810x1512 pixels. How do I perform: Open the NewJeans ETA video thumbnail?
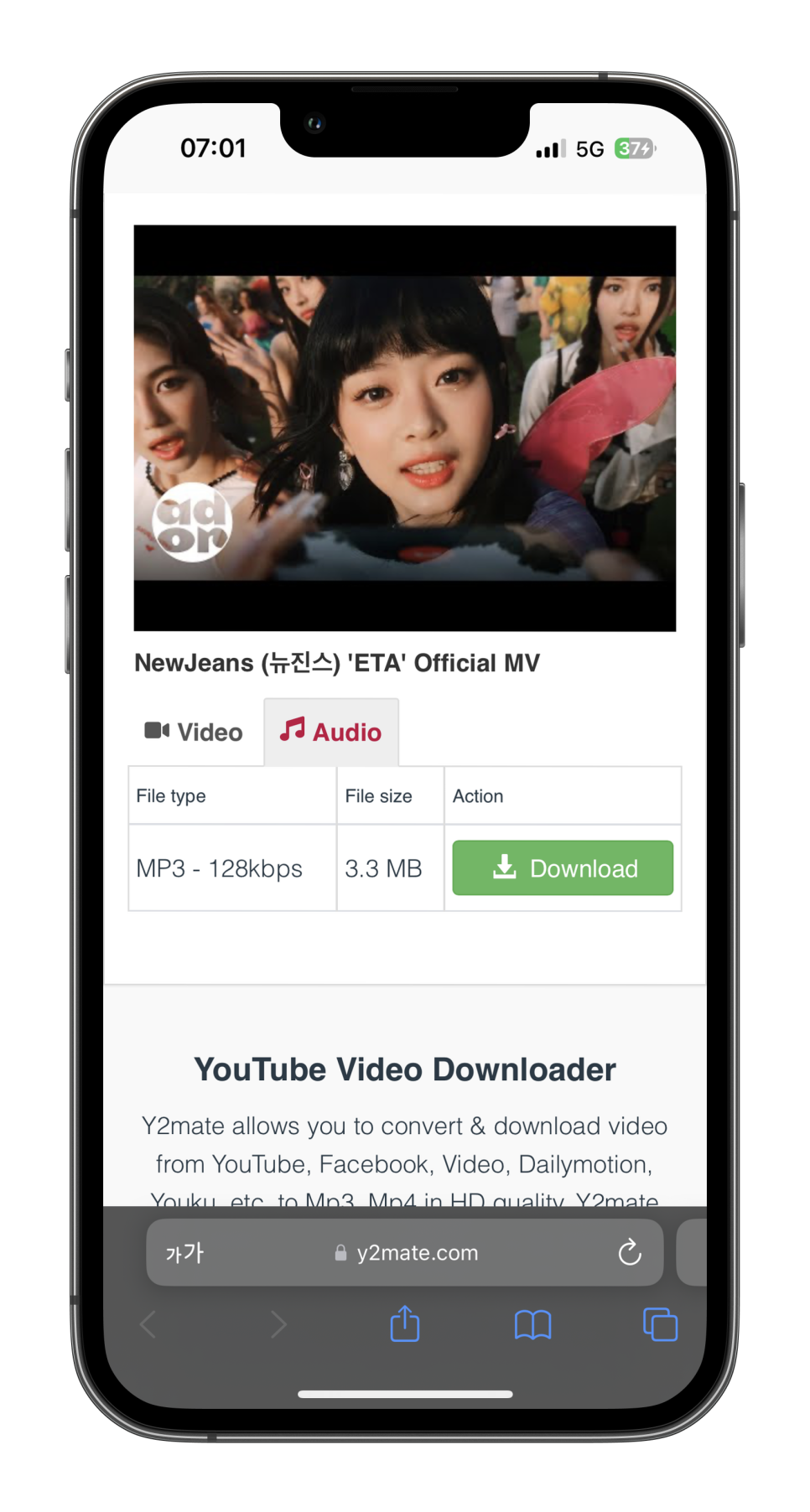point(405,428)
